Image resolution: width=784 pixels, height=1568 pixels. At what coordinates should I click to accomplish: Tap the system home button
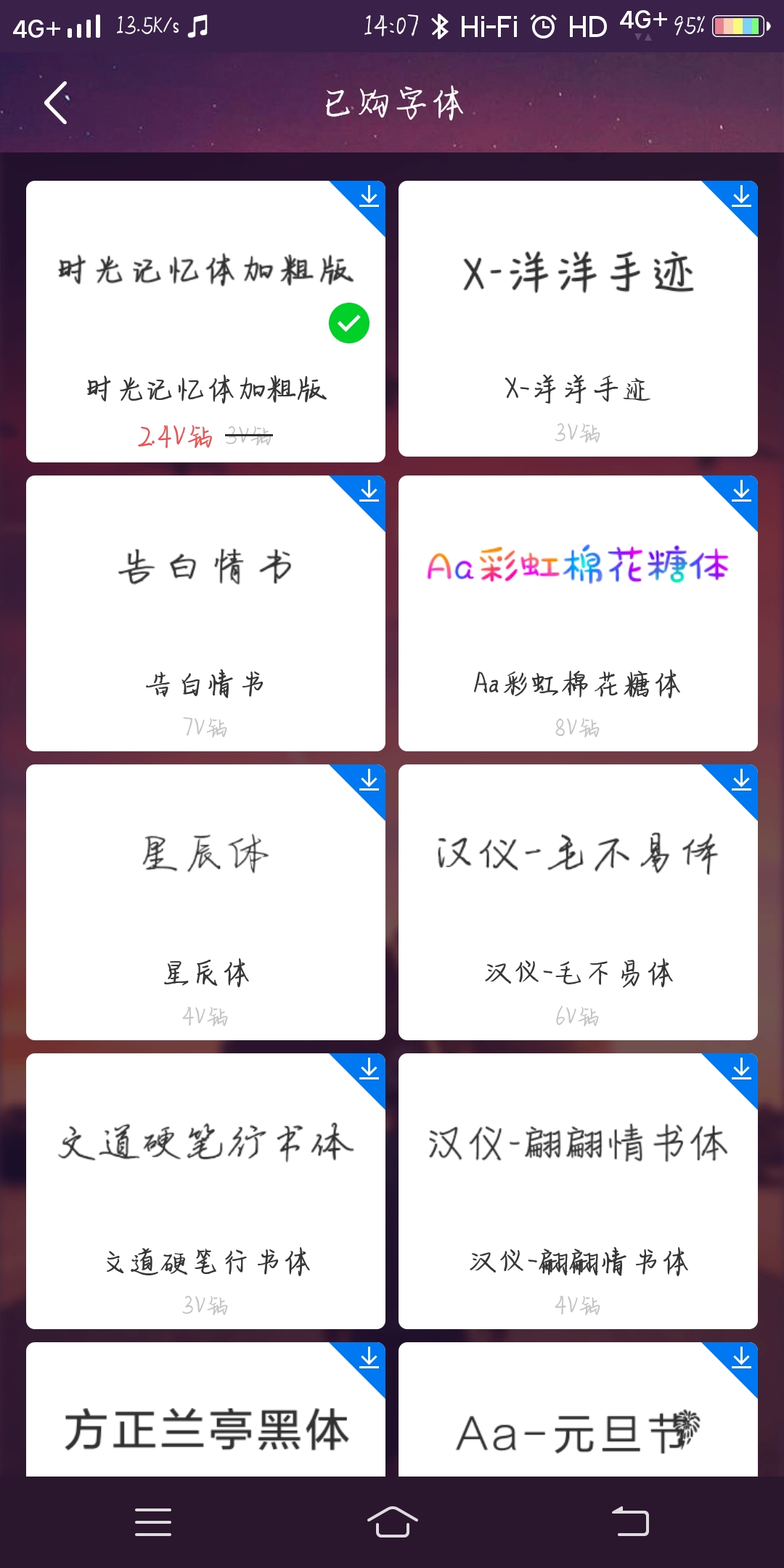(392, 1522)
